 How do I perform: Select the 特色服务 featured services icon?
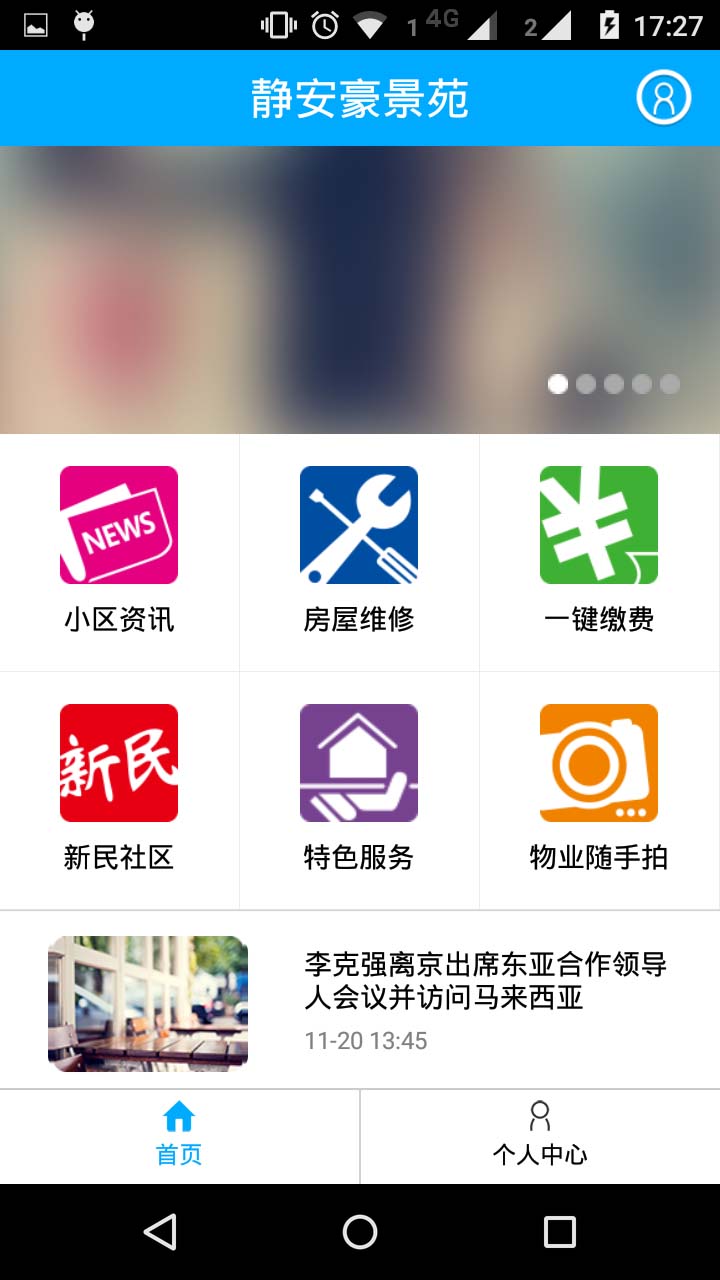[x=358, y=762]
